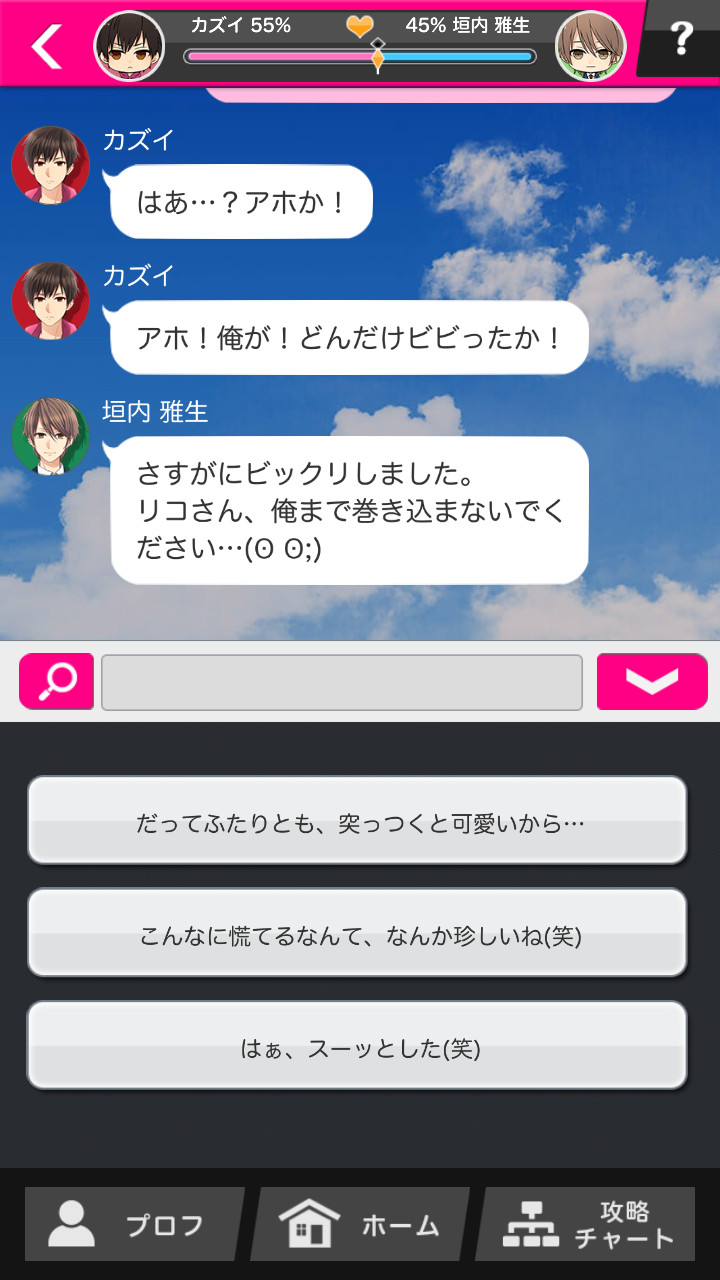Choose reply "だってふたりとも、突っつくと可愛いから…"
Image resolution: width=720 pixels, height=1280 pixels.
[x=357, y=820]
